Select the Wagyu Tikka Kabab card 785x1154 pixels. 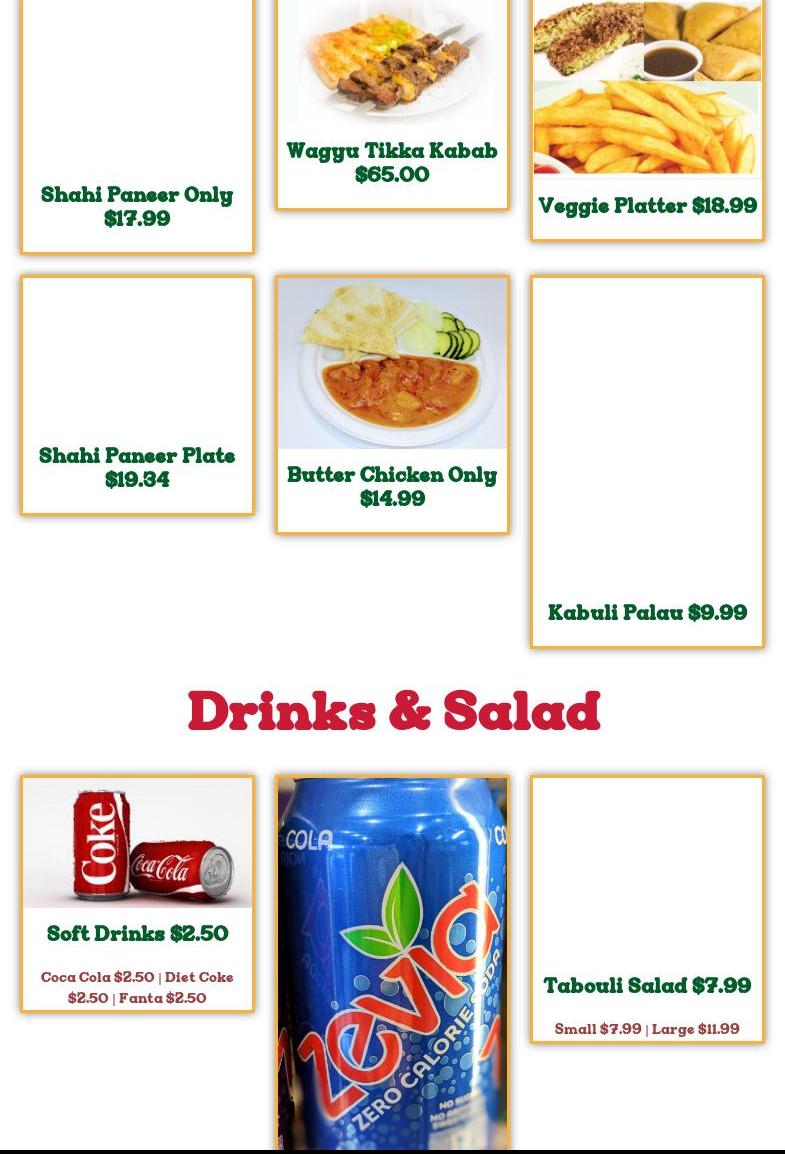point(392,161)
